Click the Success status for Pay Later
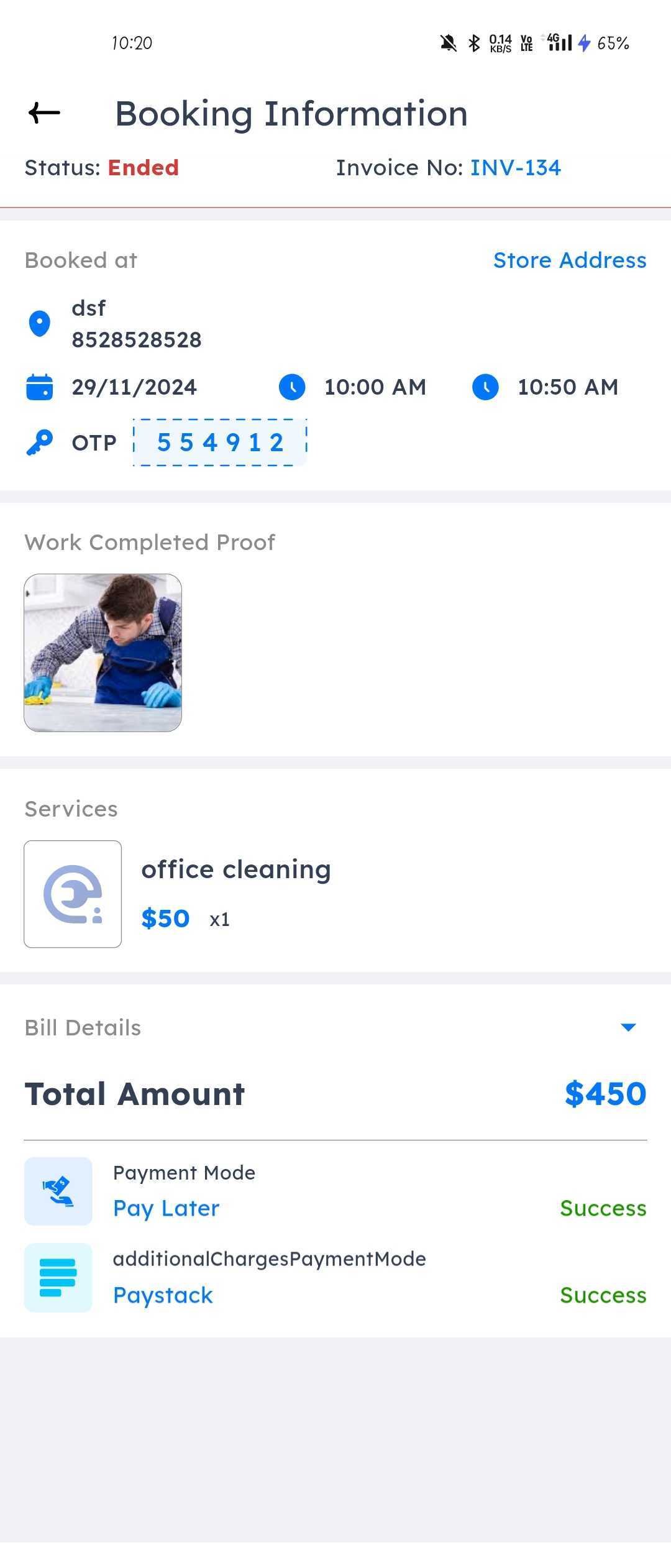 603,1208
